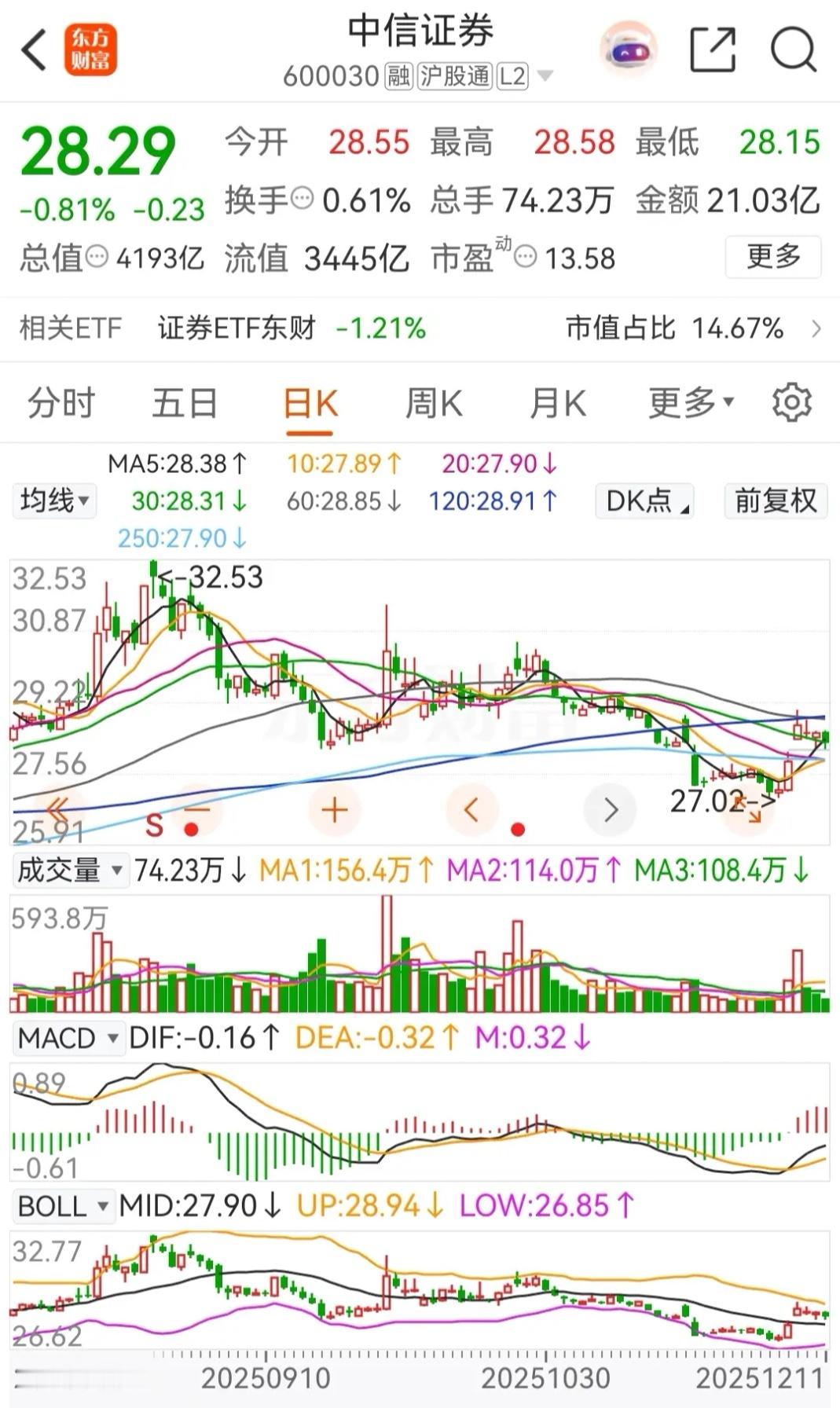
Task: Open the 均线 moving average dropdown
Action: click(54, 500)
